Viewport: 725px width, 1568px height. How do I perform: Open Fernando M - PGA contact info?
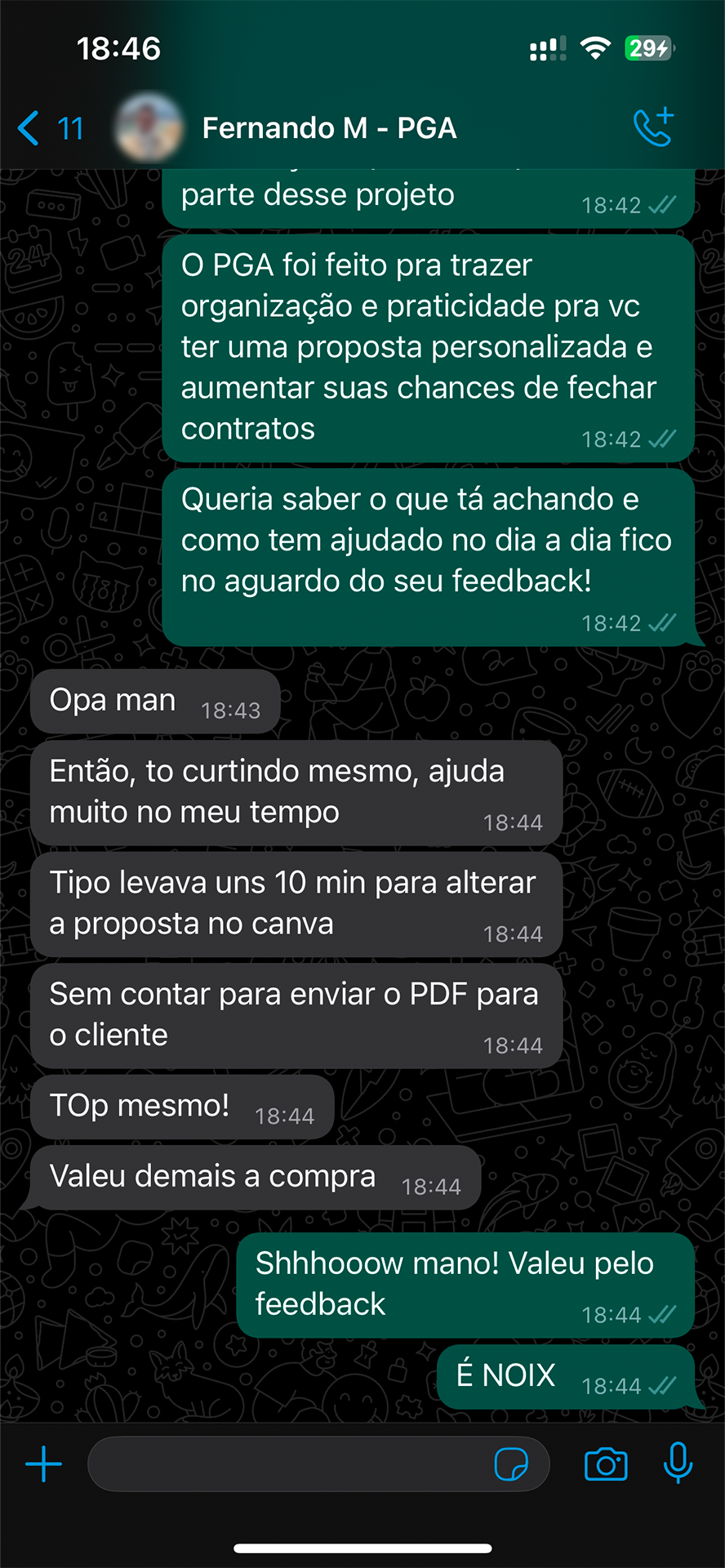[x=329, y=128]
